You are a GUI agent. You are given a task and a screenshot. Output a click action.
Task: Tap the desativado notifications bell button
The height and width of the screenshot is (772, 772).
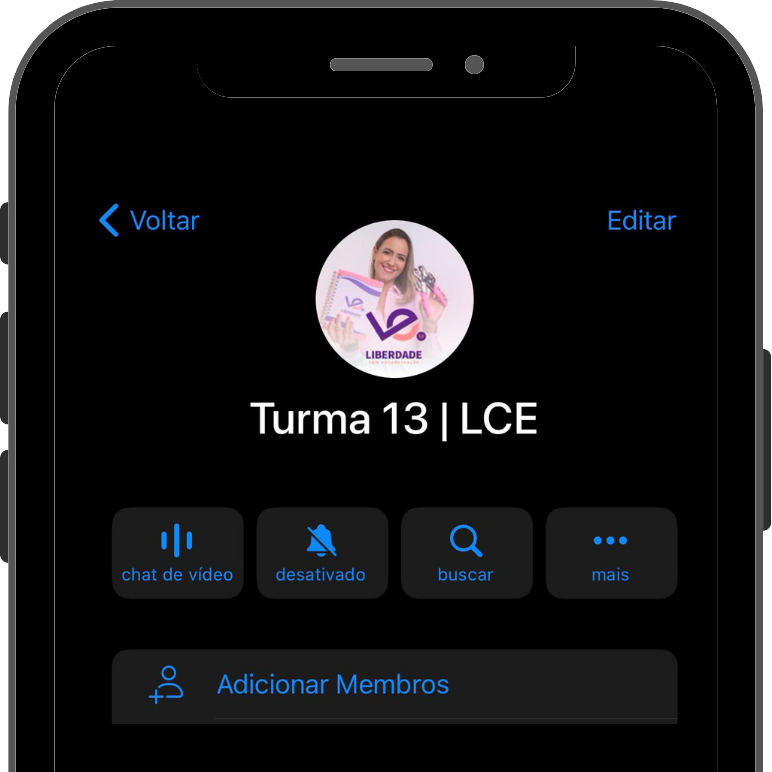[321, 553]
